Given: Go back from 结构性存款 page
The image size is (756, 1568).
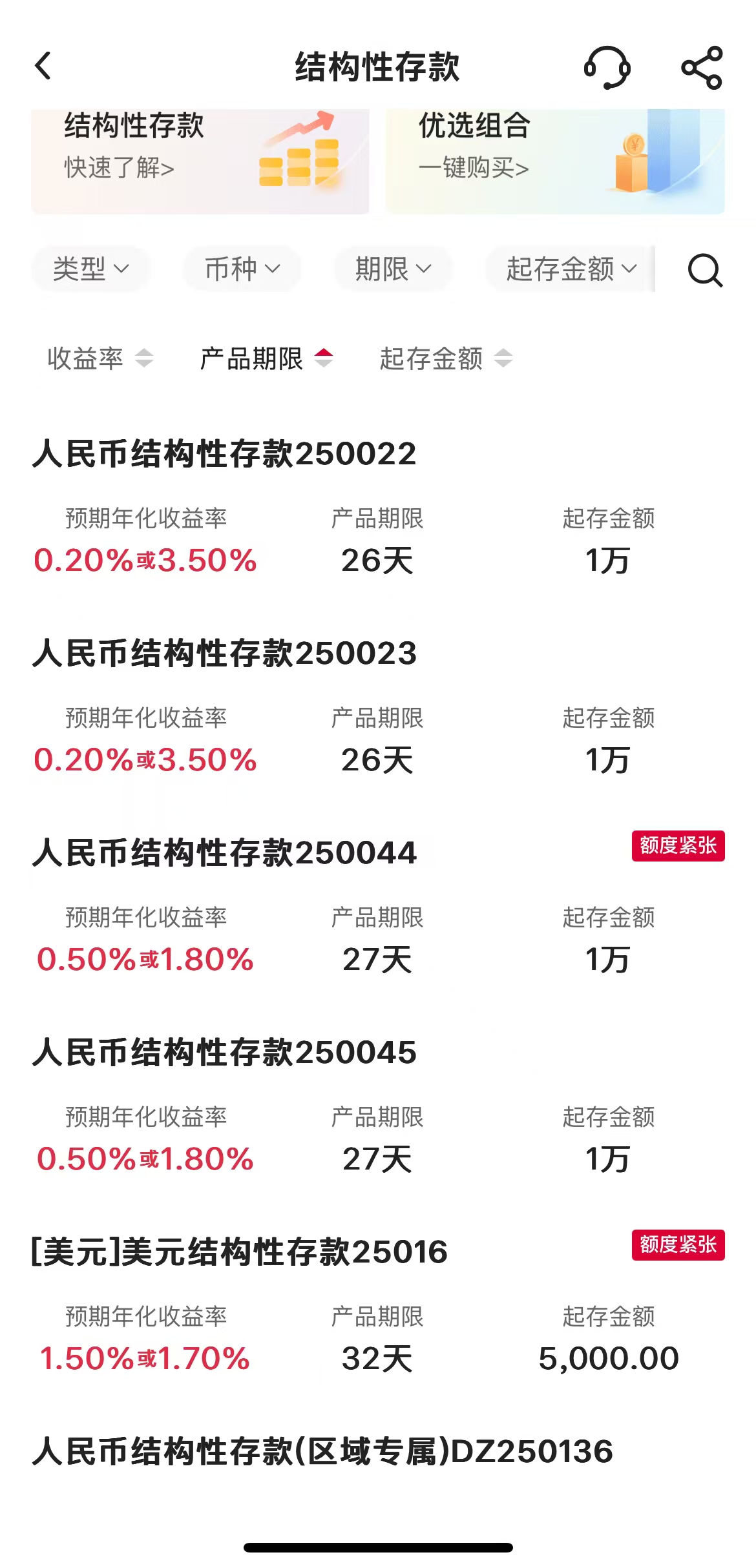Looking at the screenshot, I should pyautogui.click(x=43, y=67).
